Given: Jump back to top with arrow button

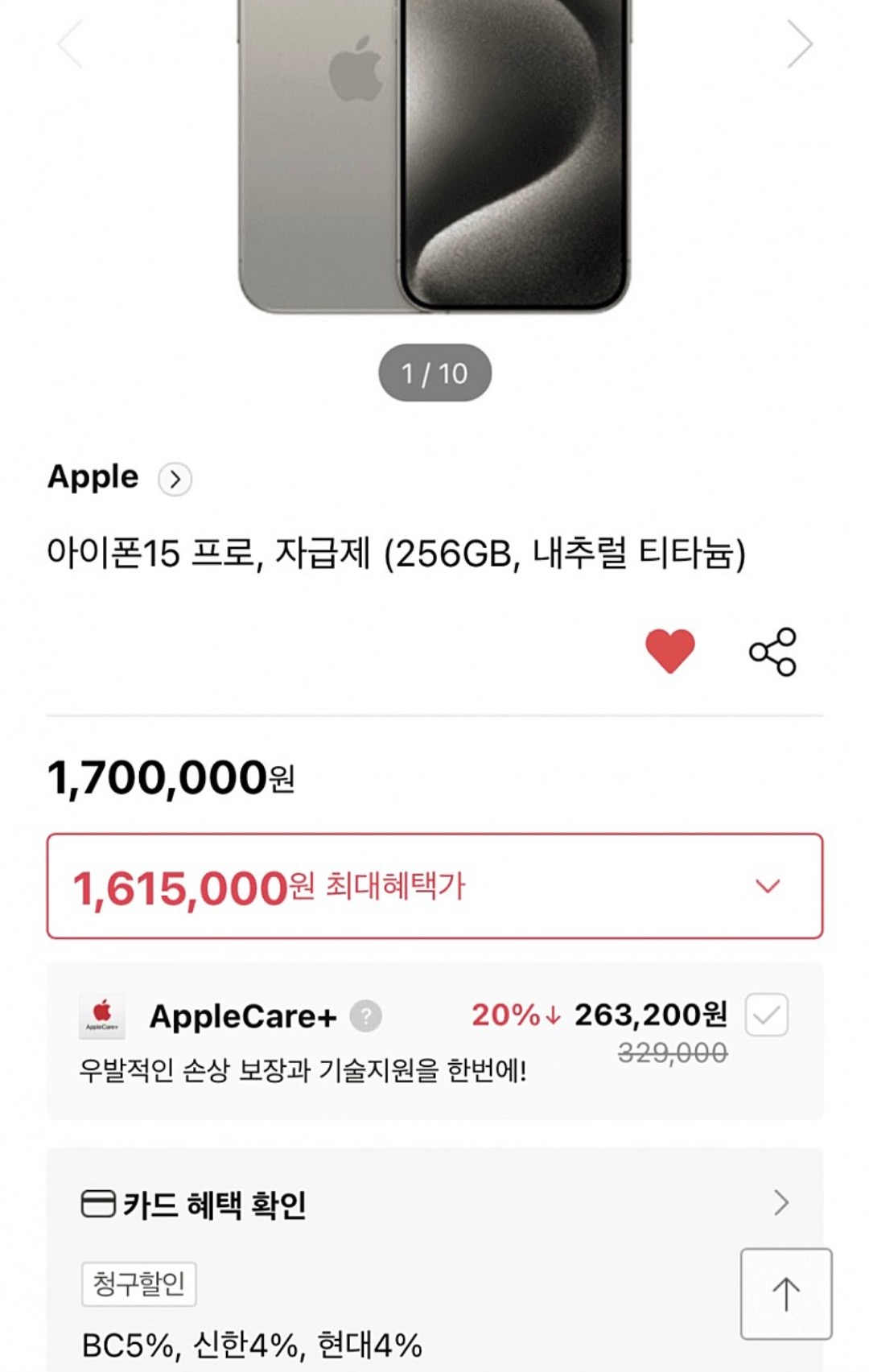Looking at the screenshot, I should pos(785,1294).
